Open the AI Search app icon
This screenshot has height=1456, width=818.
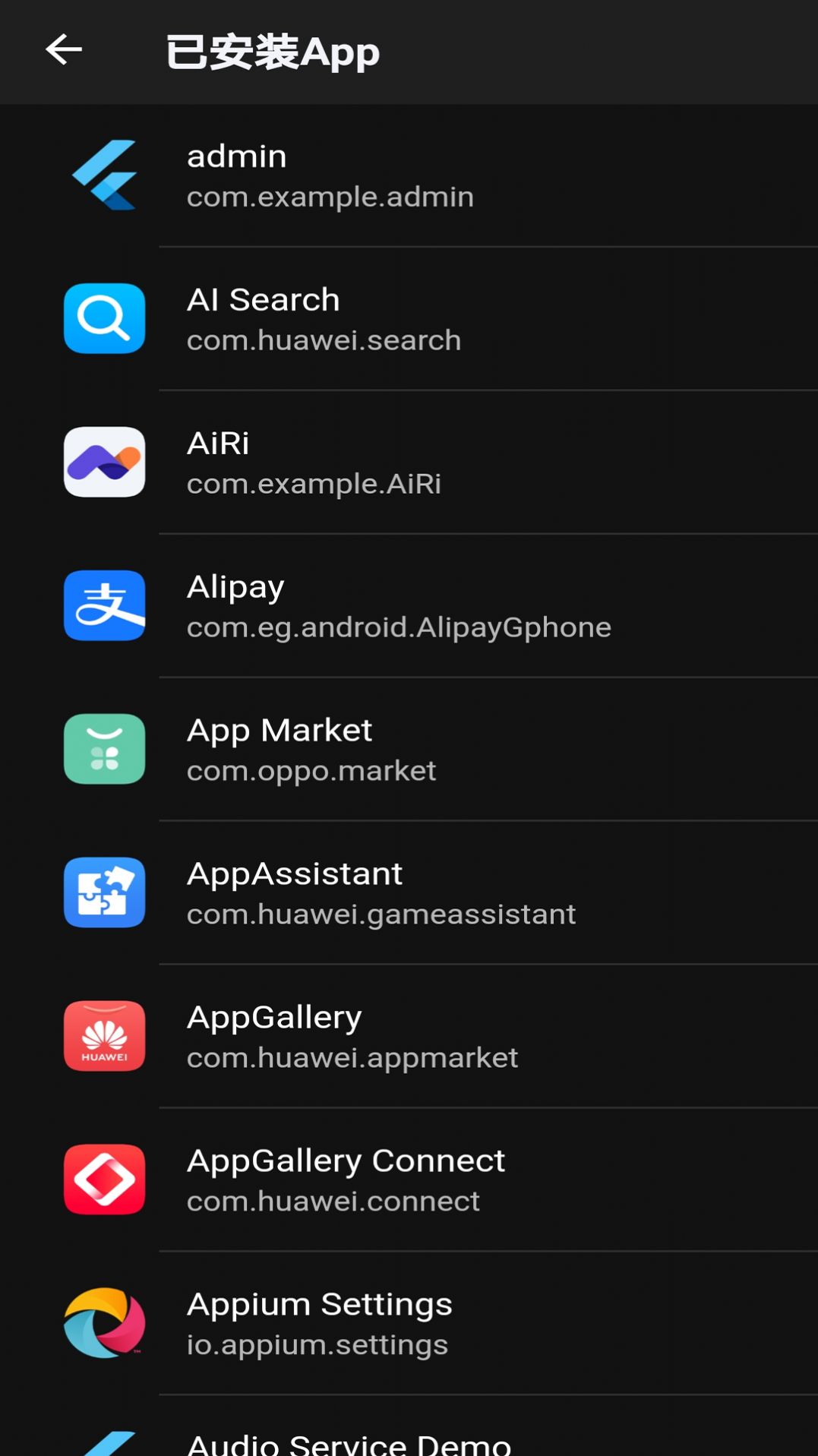[104, 319]
